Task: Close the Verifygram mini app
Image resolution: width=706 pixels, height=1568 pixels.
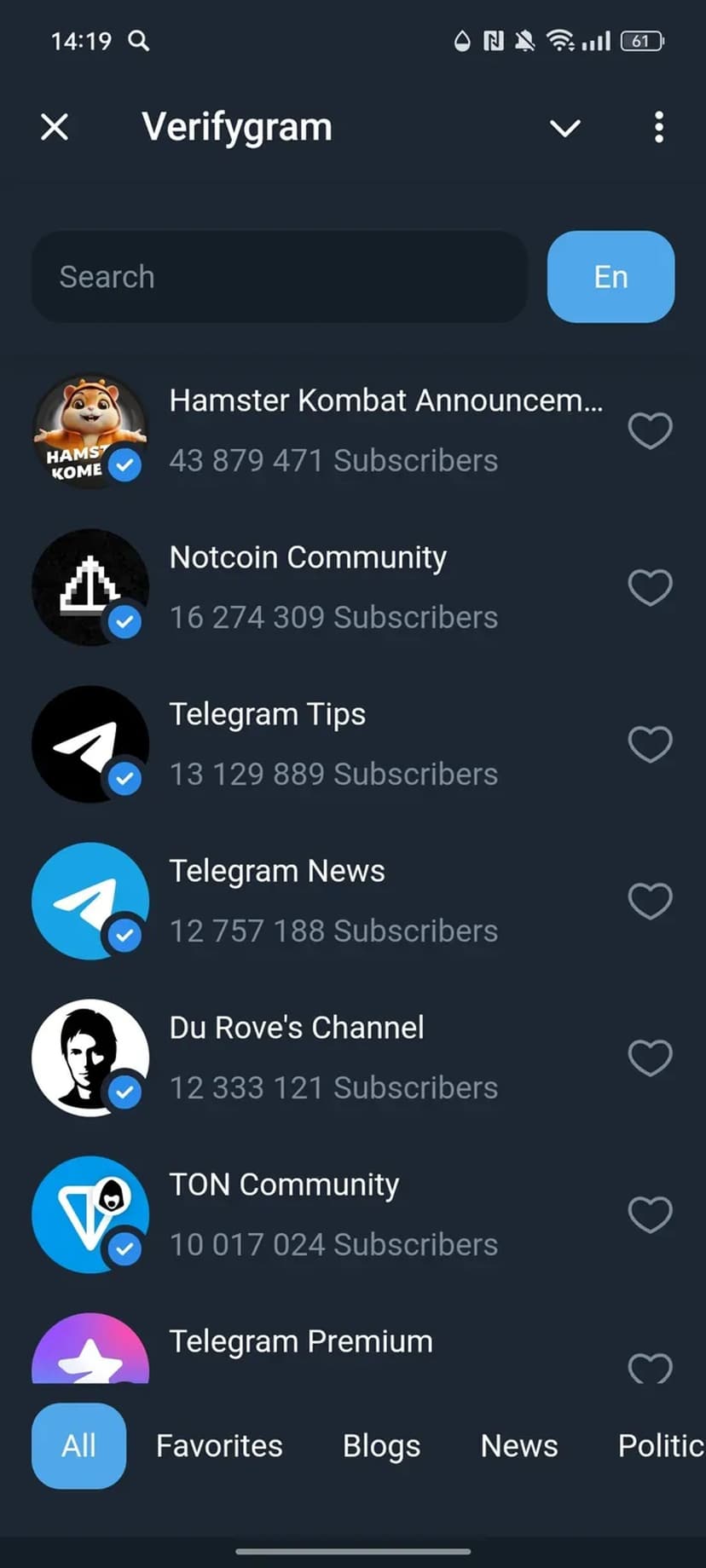Action: coord(55,128)
